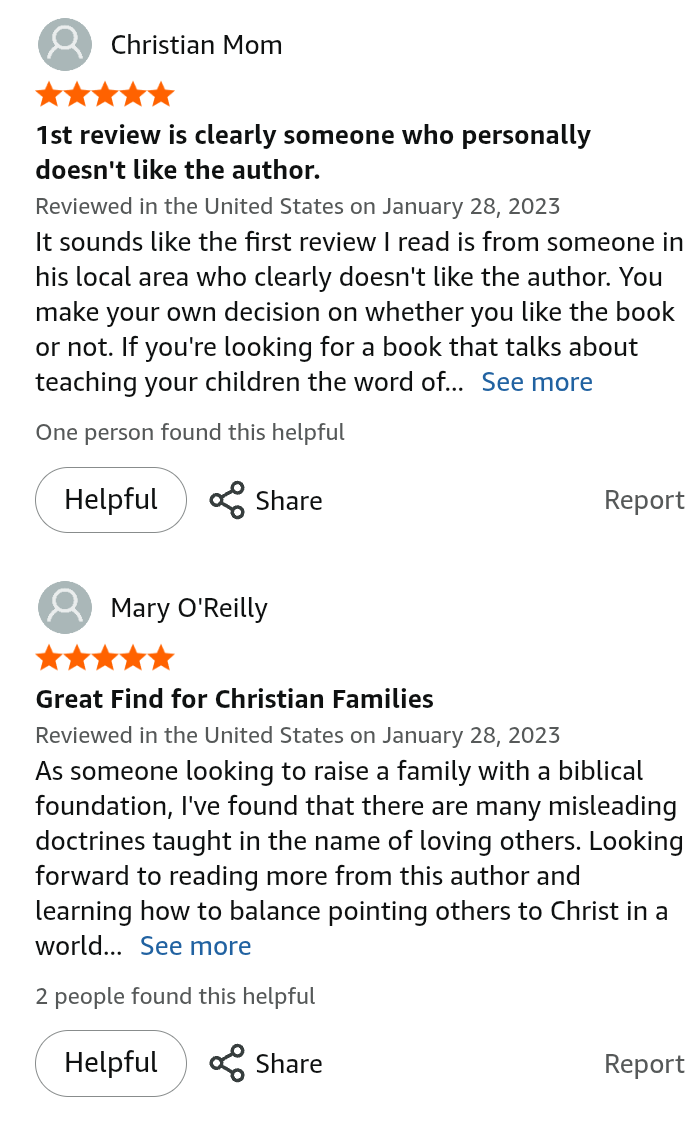This screenshot has height=1128, width=700.
Task: Share Christian Mom's review
Action: [266, 500]
